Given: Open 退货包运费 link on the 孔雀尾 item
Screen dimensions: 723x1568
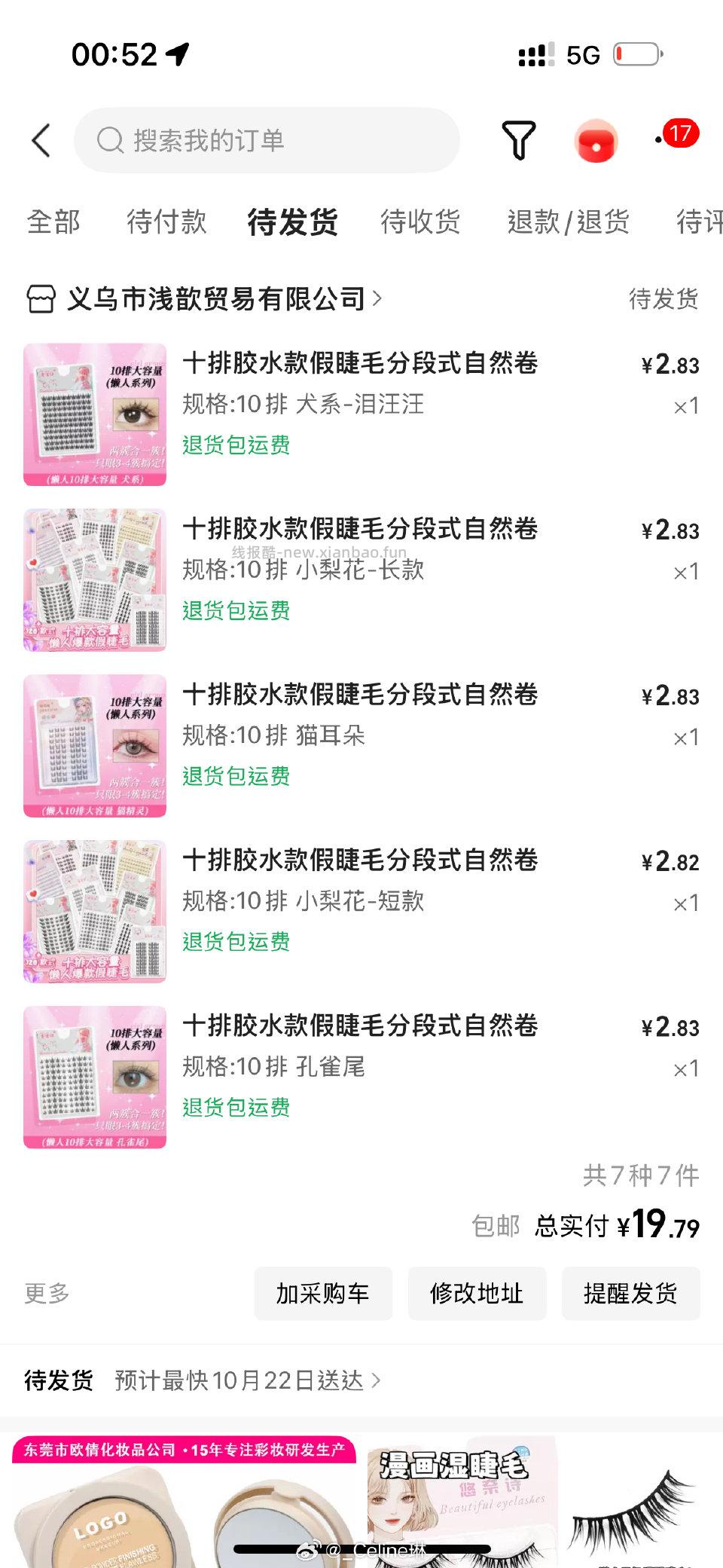Looking at the screenshot, I should click(234, 1107).
